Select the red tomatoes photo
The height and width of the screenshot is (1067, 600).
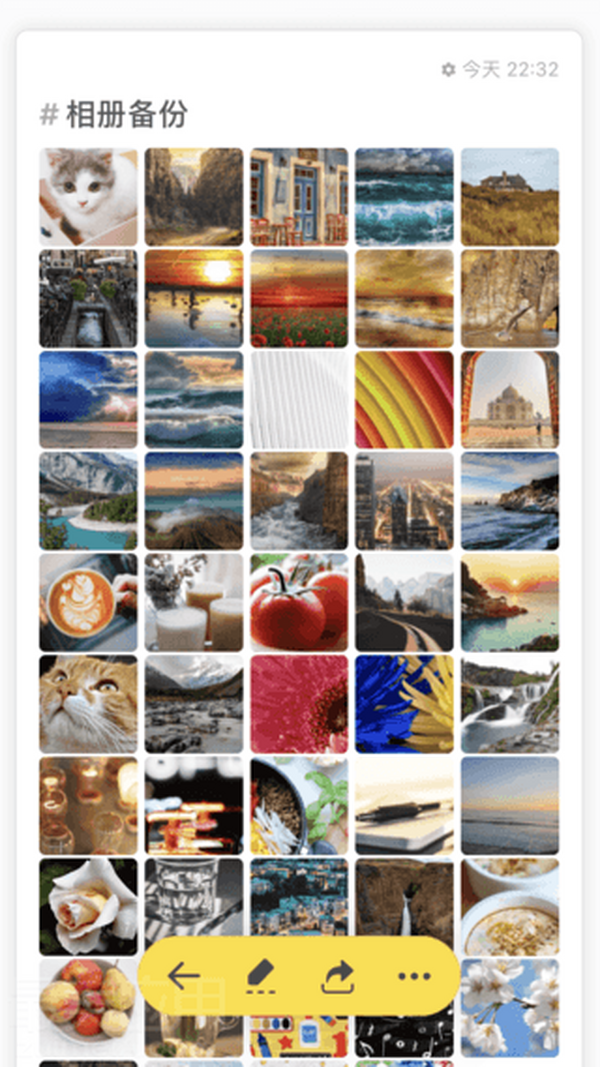[x=299, y=602]
